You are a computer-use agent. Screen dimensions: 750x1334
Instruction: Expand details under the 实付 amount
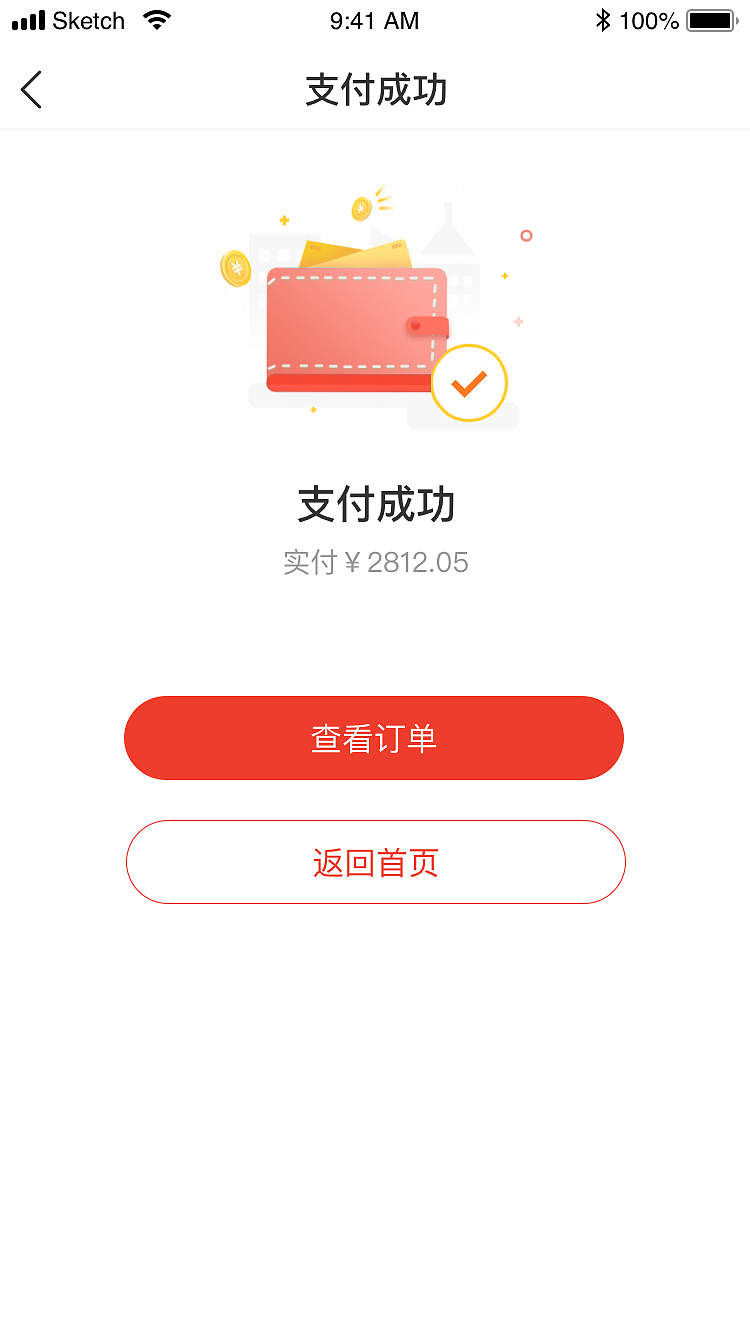[x=375, y=562]
